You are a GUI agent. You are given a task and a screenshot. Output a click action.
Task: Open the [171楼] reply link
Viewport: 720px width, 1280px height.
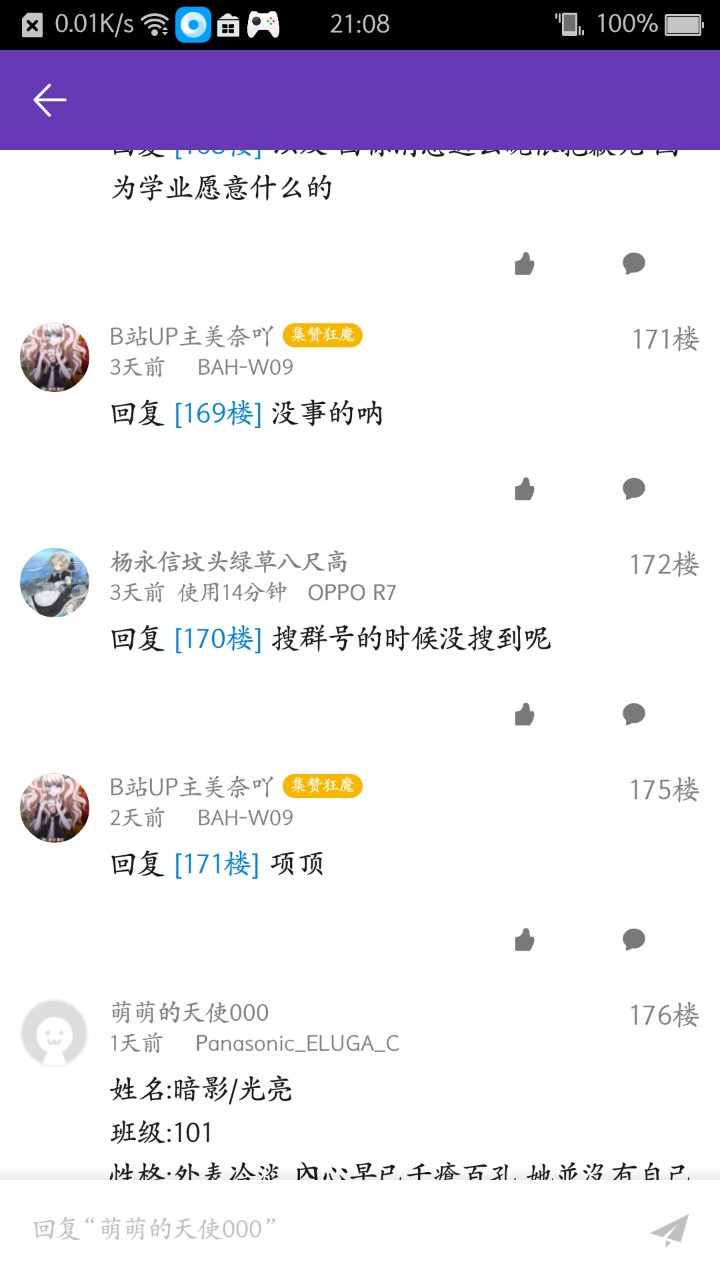click(216, 864)
